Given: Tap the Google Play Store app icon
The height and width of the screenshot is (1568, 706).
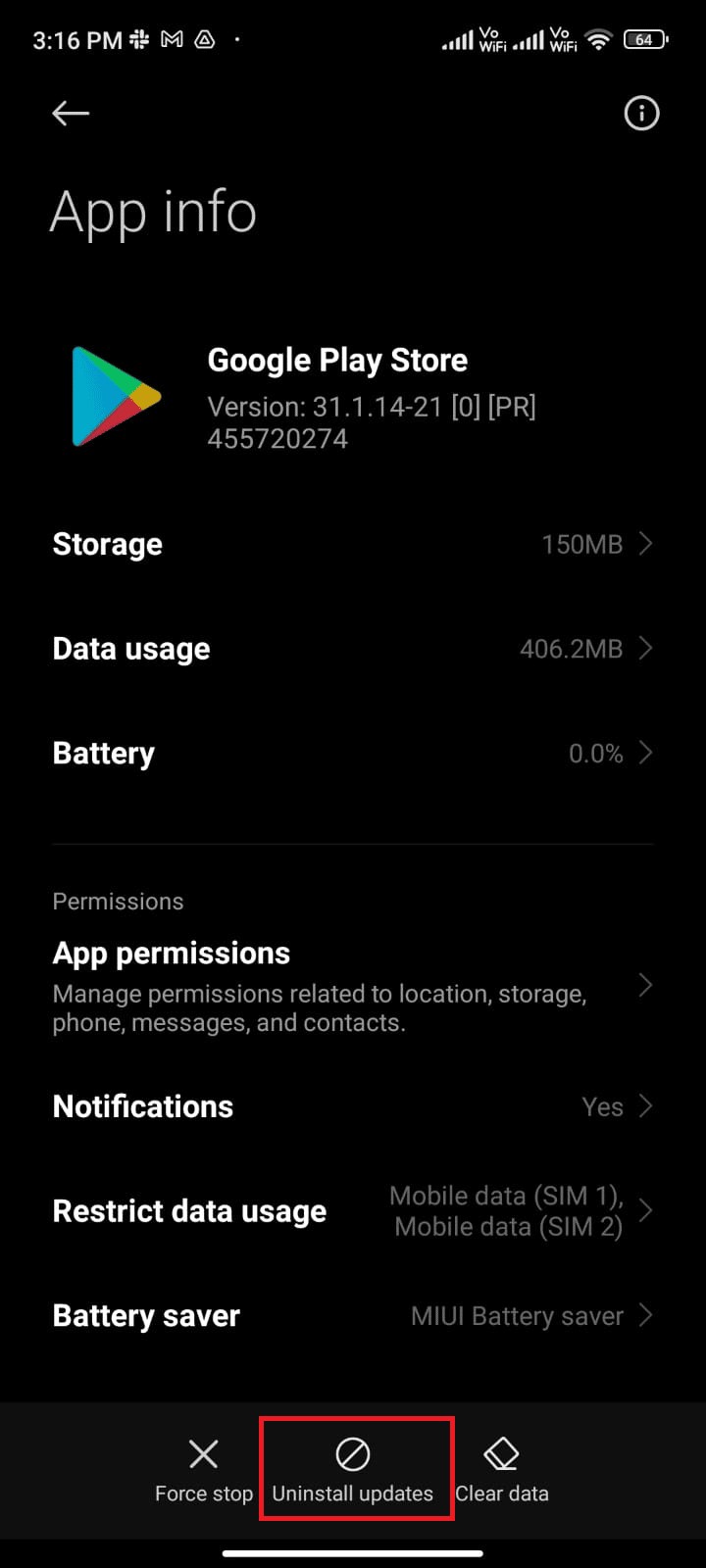Looking at the screenshot, I should [115, 397].
